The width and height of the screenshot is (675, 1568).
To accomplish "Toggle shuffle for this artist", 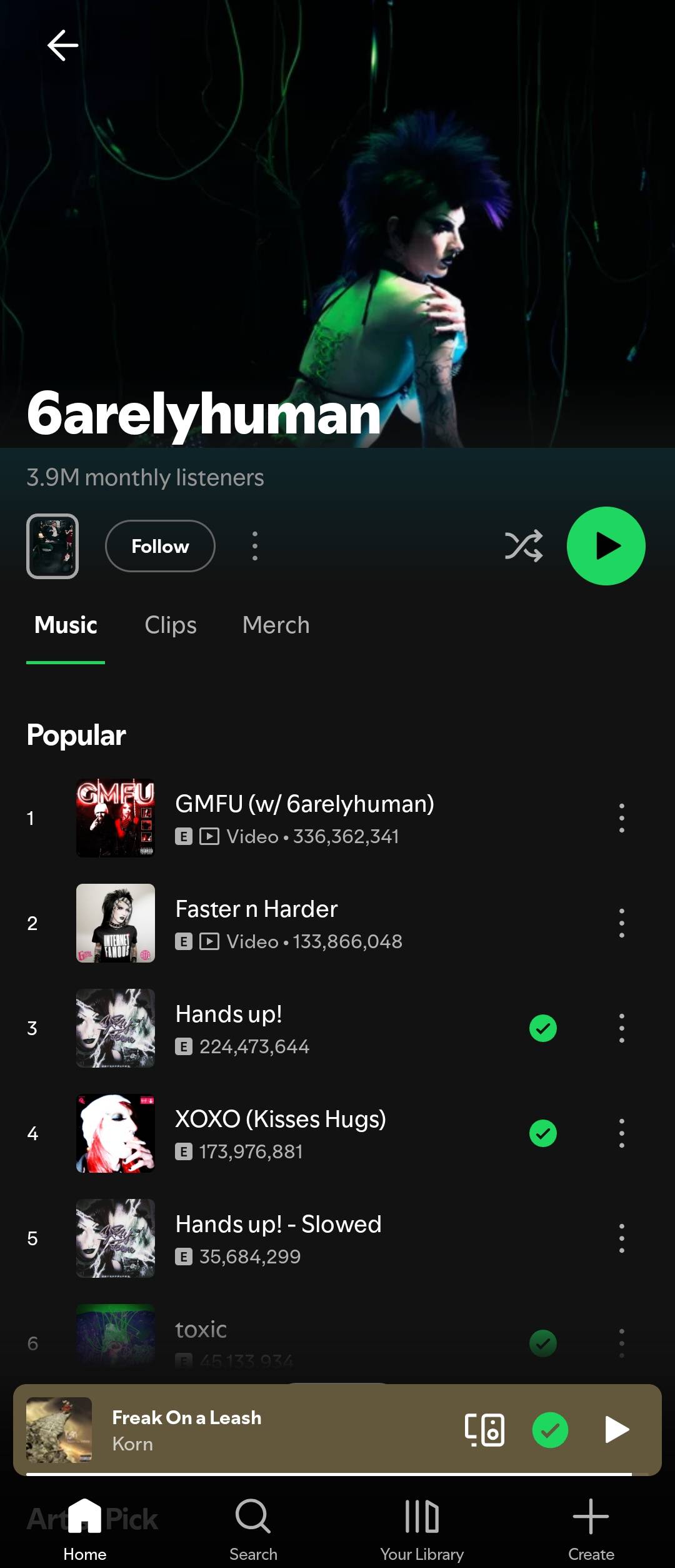I will [523, 546].
